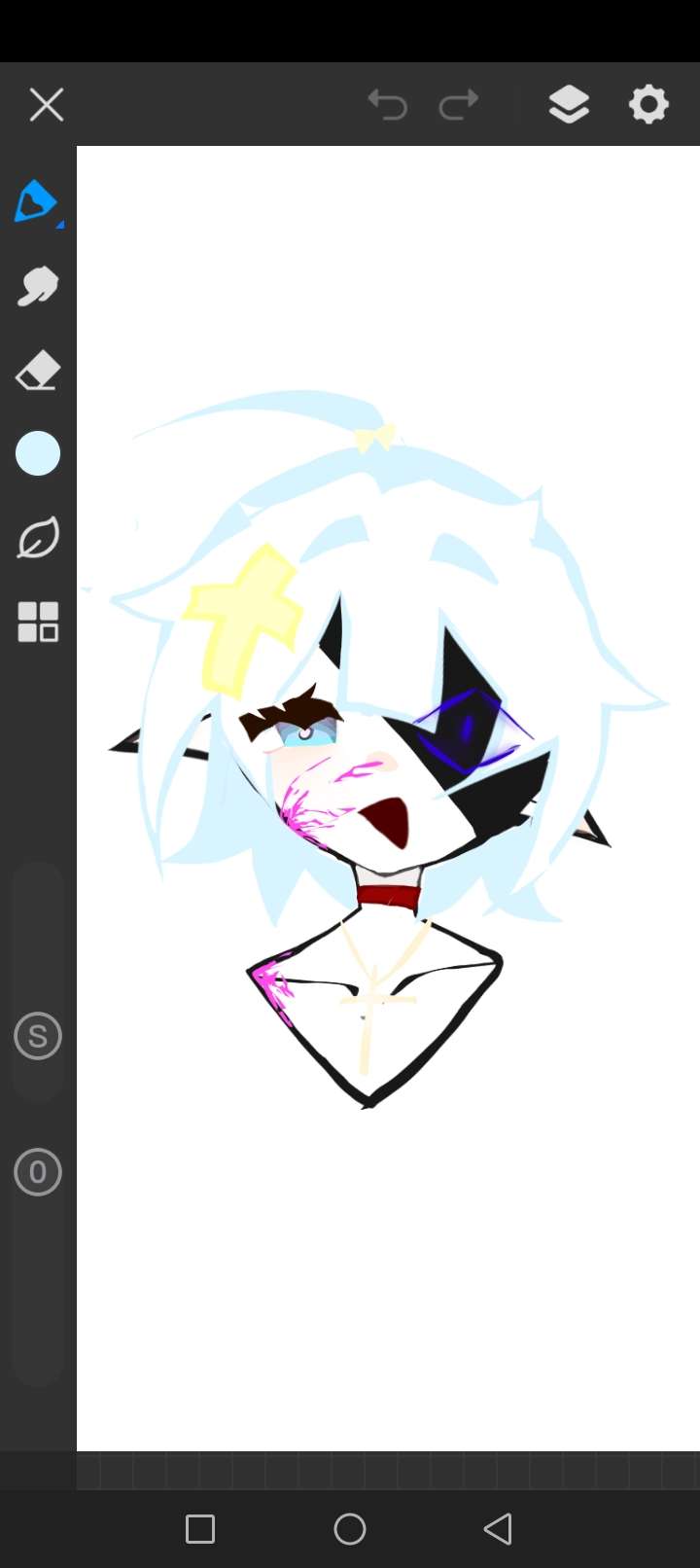Tap the S brush size button
700x1568 pixels.
point(38,1036)
